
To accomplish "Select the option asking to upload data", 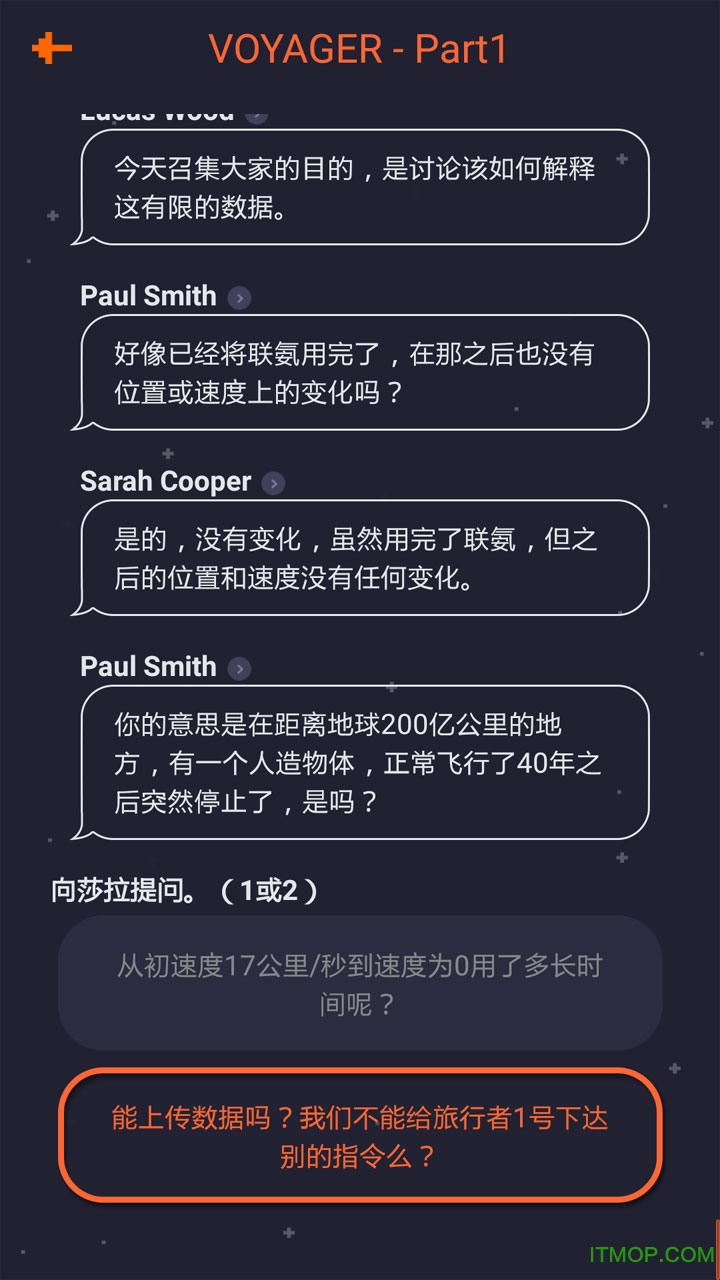I will click(x=360, y=1136).
